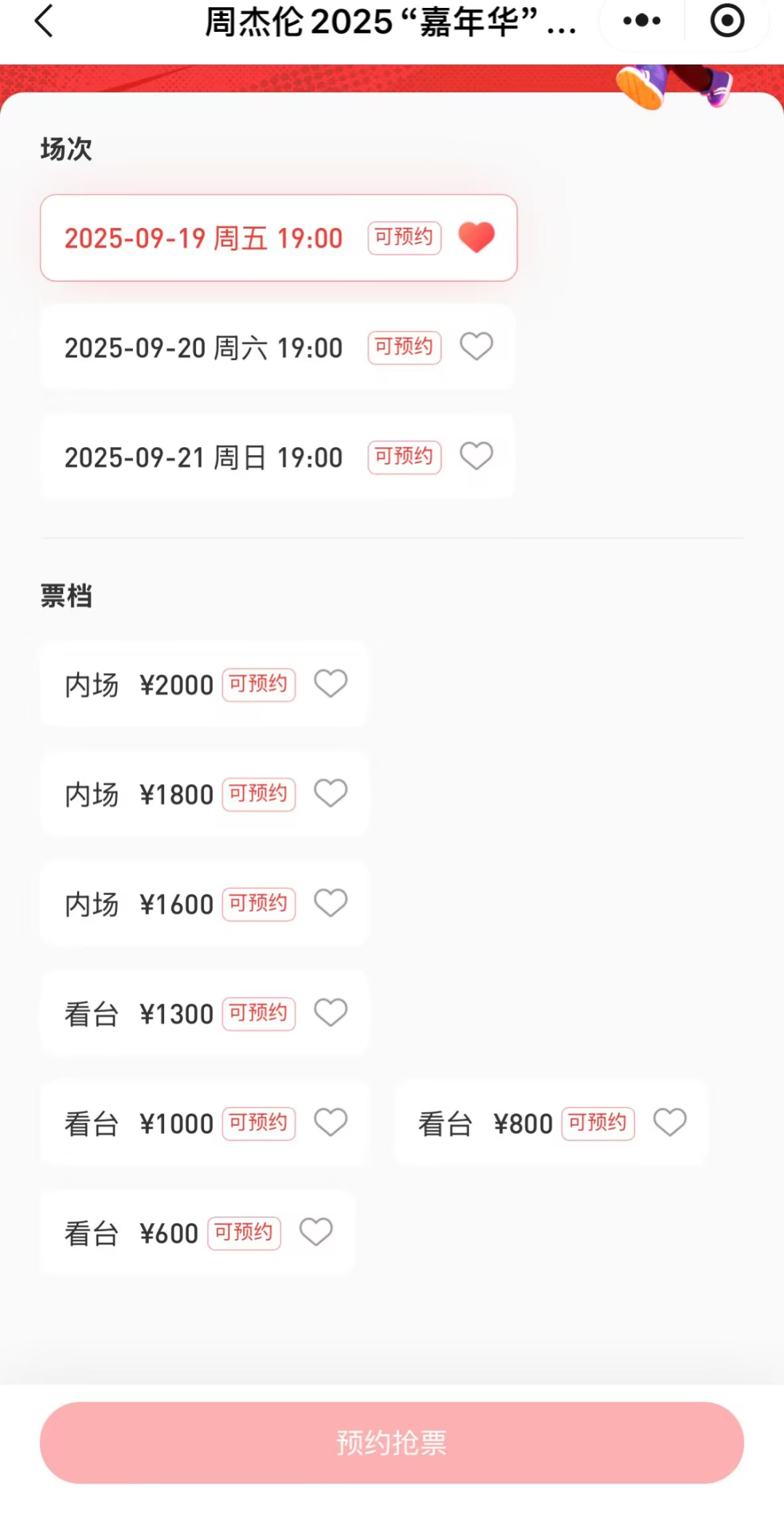Select the 看台 ¥600 ticket tier
The width and height of the screenshot is (784, 1515).
[x=197, y=1233]
